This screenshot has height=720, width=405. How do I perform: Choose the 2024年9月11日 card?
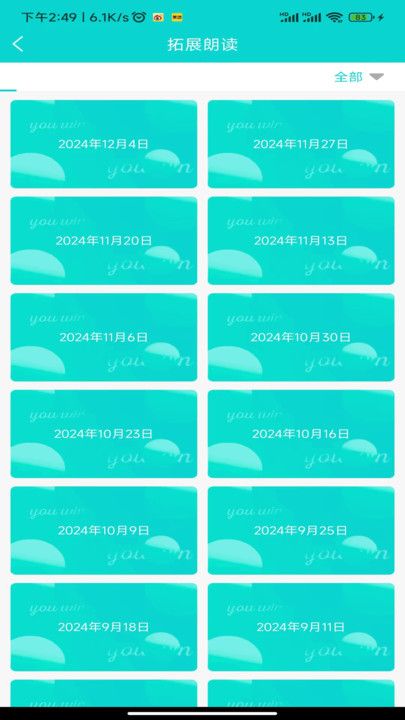301,627
